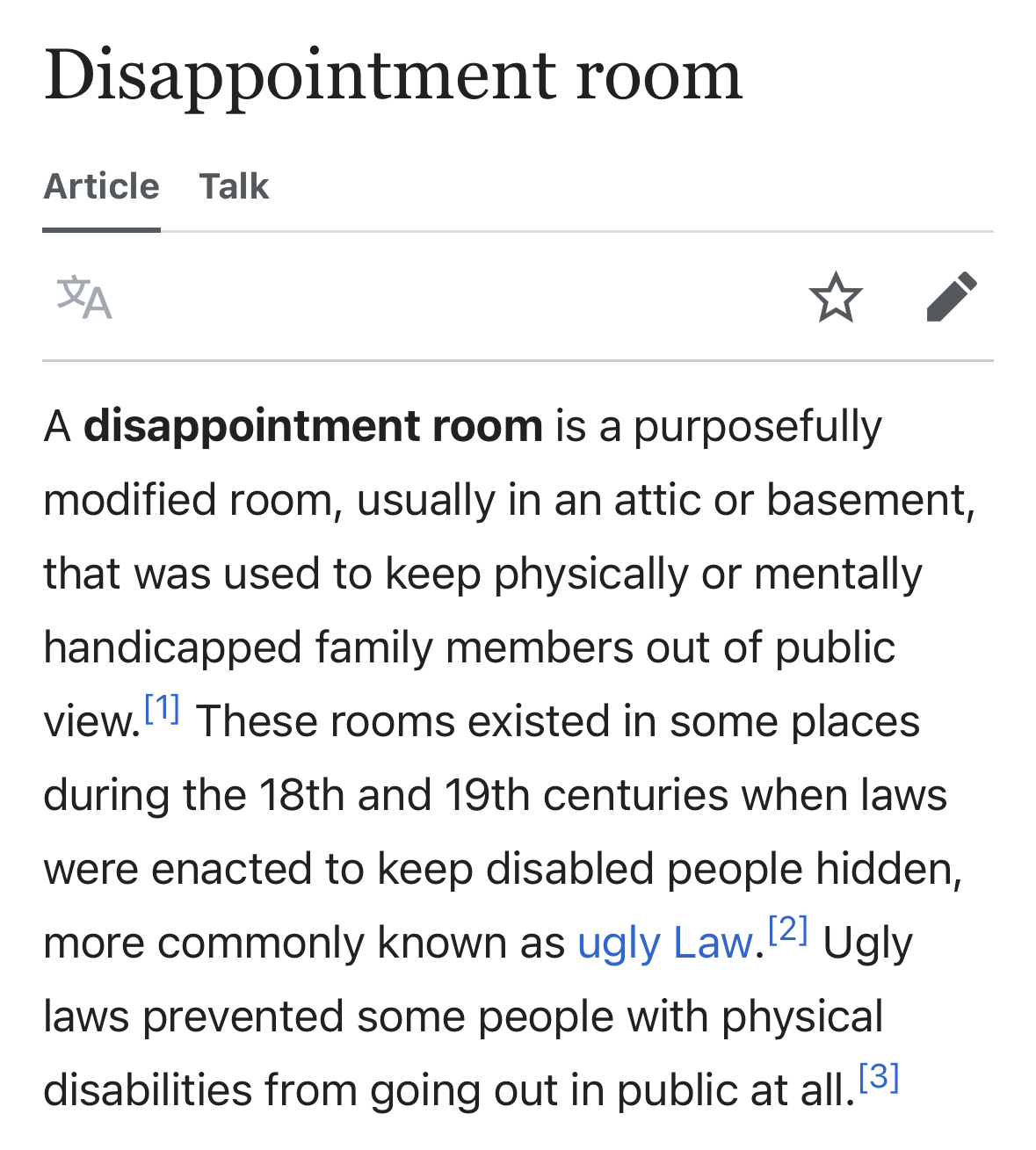Add this page to watchlist with star
Viewport: 1036px width, 1150px height.
point(835,298)
